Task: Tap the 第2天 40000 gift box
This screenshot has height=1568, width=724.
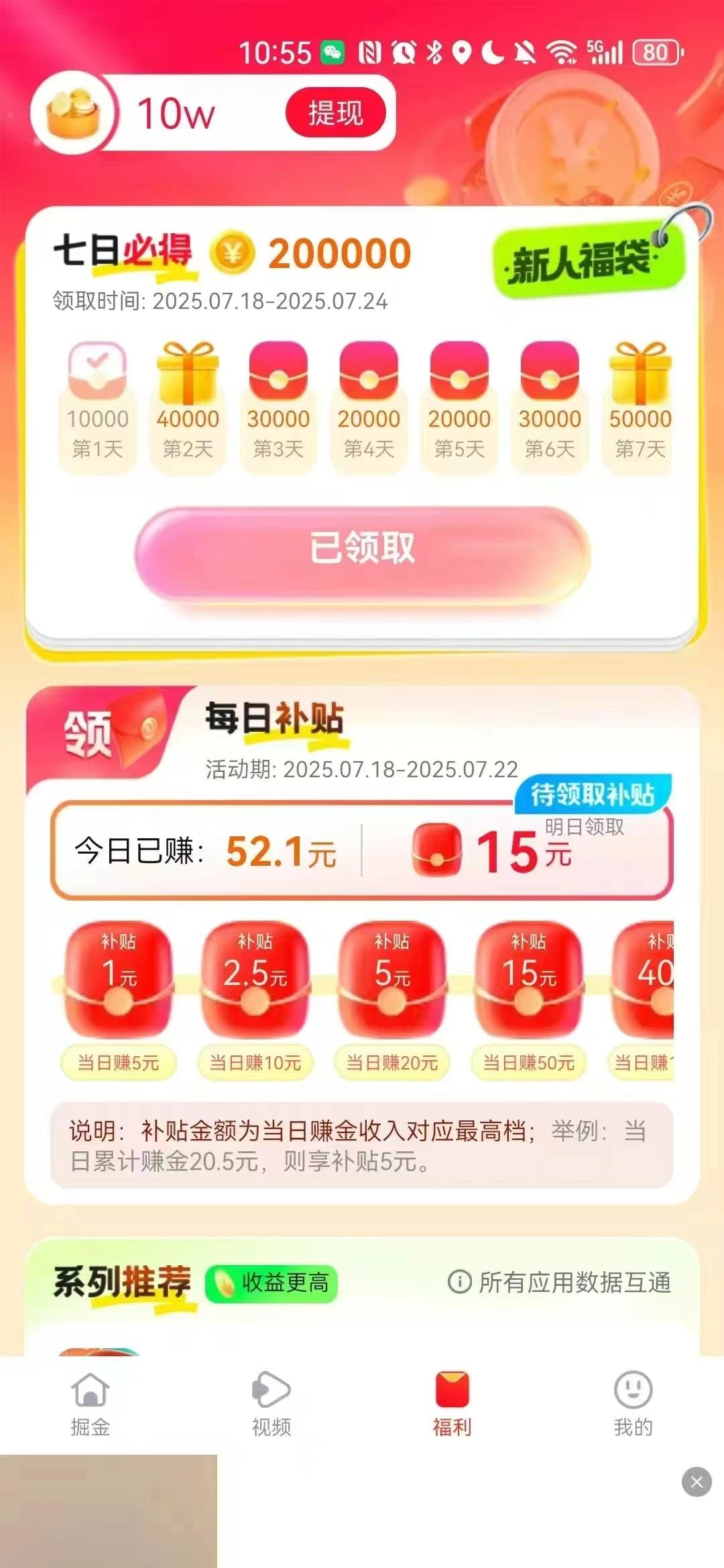Action: coord(188,402)
